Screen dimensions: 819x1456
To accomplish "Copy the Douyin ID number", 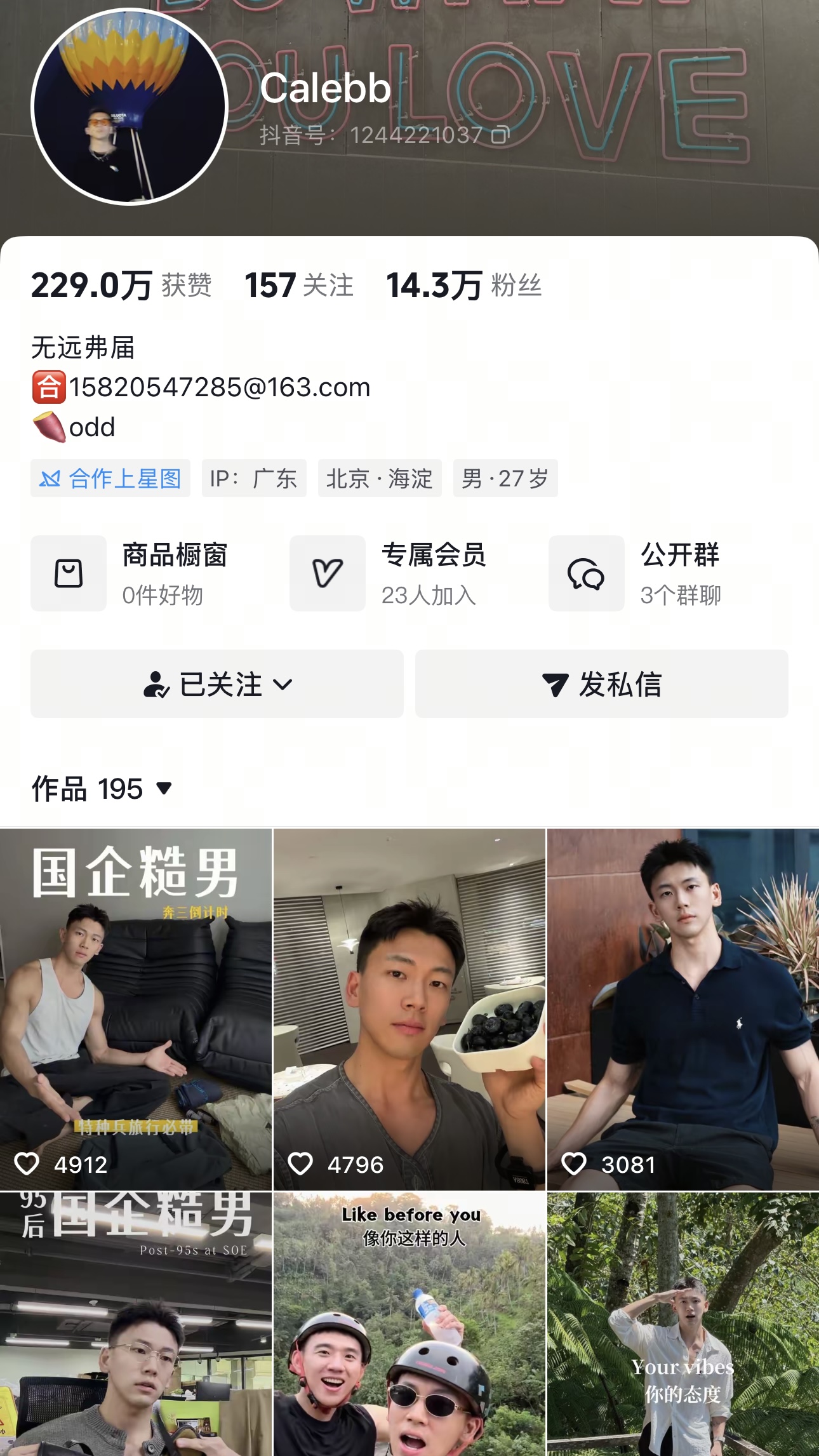I will click(x=501, y=135).
